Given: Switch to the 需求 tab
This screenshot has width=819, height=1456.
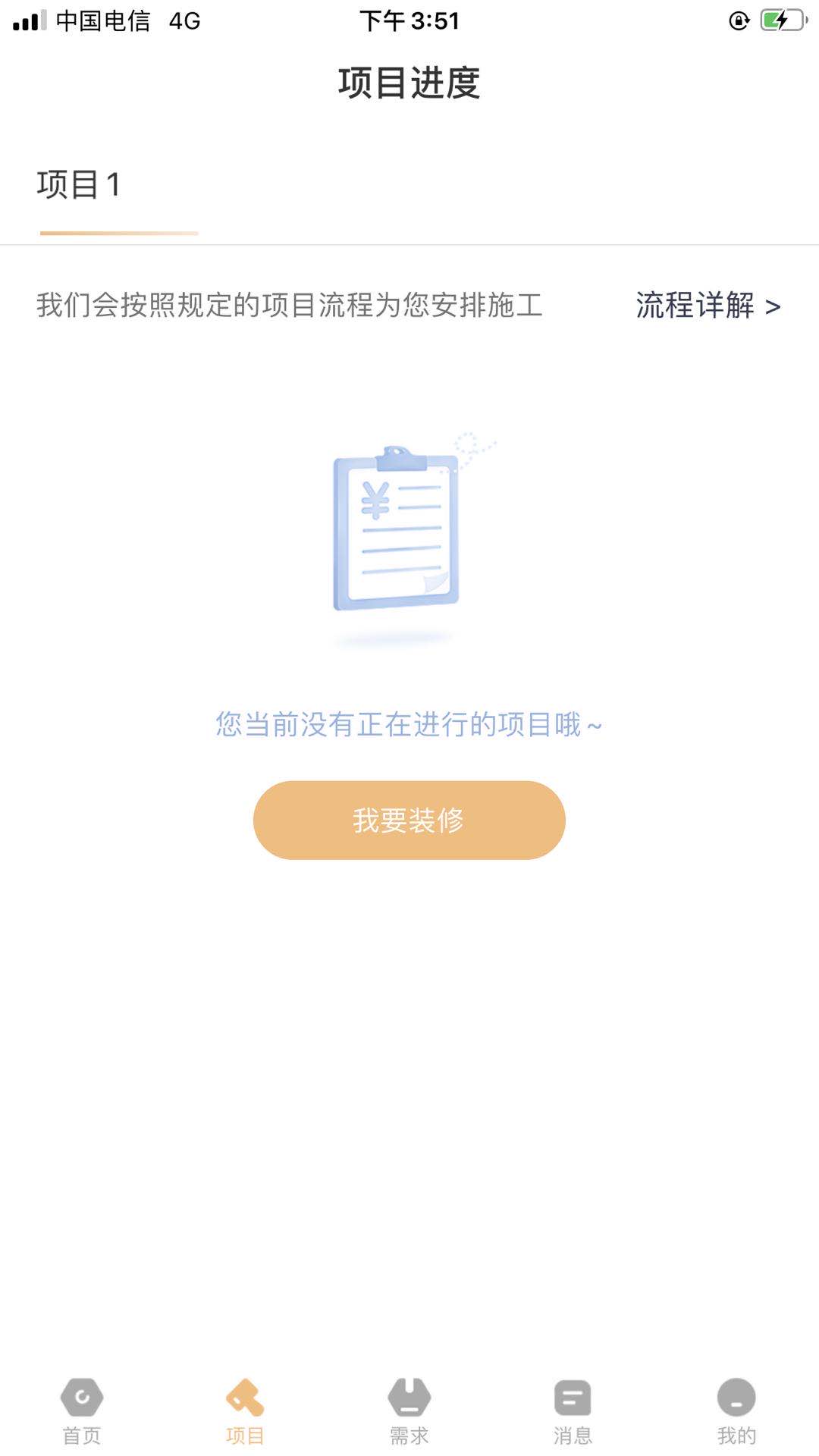Looking at the screenshot, I should tap(409, 1412).
